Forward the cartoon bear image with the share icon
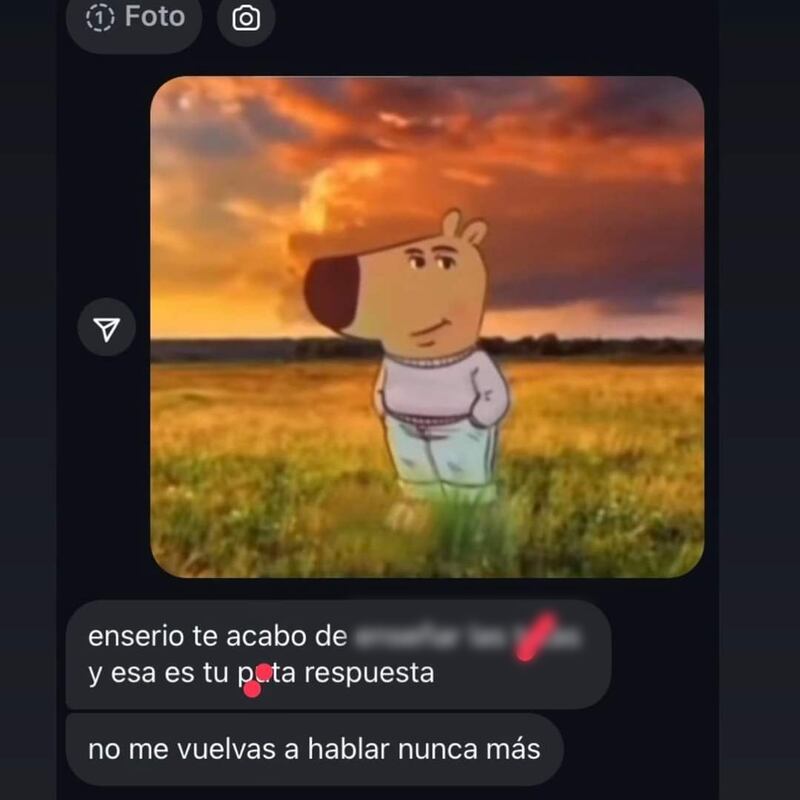The image size is (800, 800). [x=107, y=327]
